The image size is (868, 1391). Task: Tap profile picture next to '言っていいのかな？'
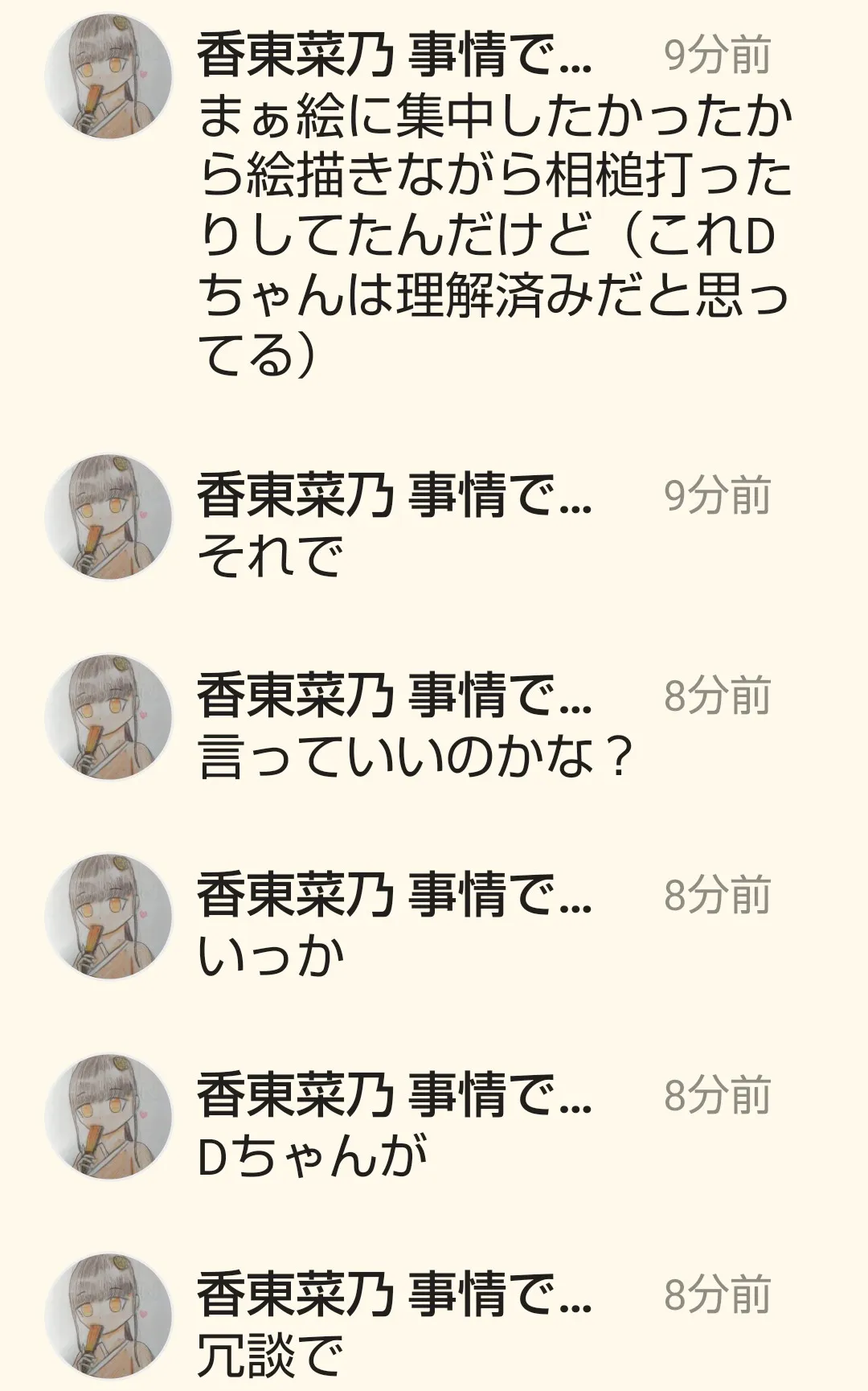pos(108,716)
